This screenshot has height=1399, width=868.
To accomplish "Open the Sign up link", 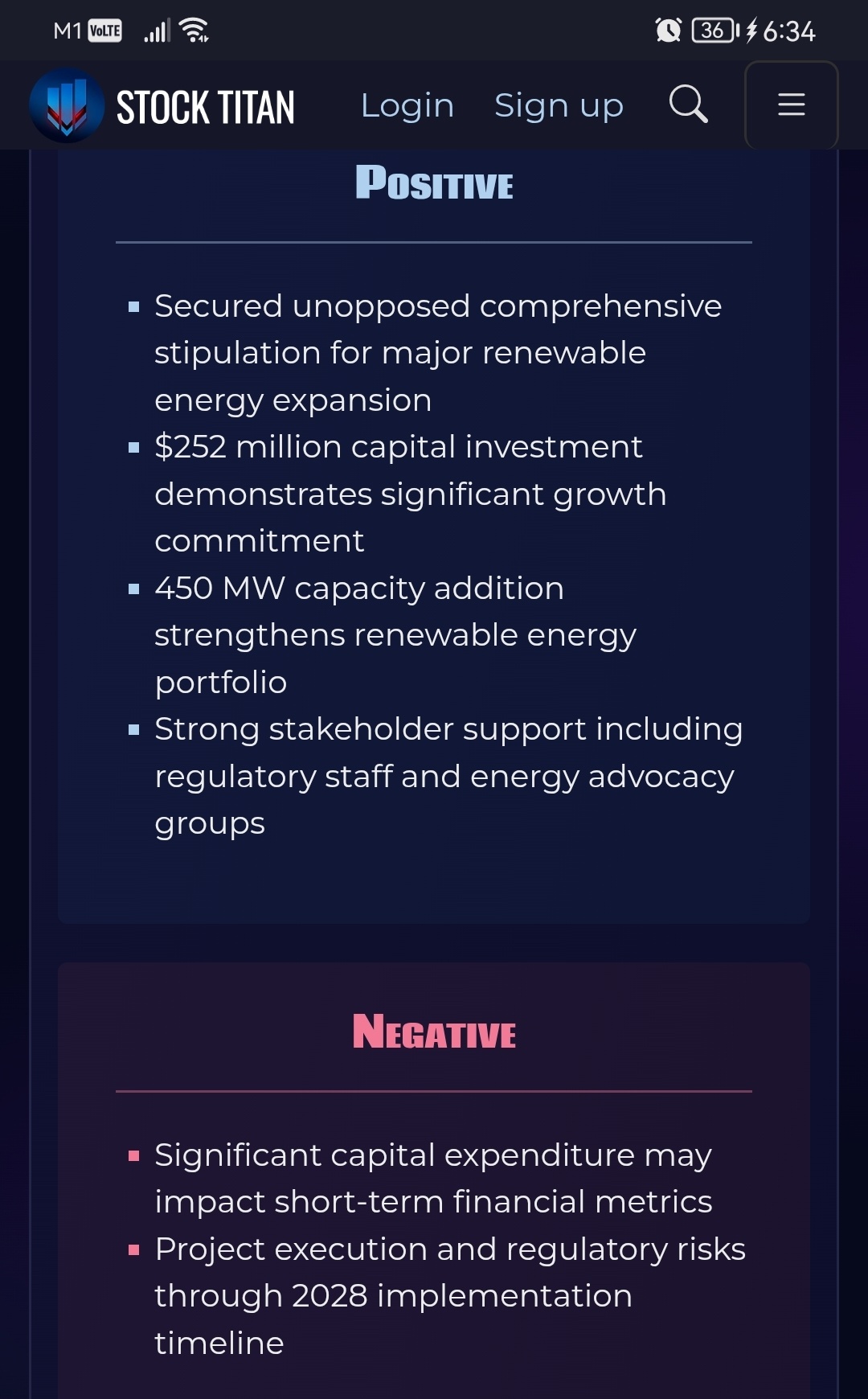I will [559, 105].
